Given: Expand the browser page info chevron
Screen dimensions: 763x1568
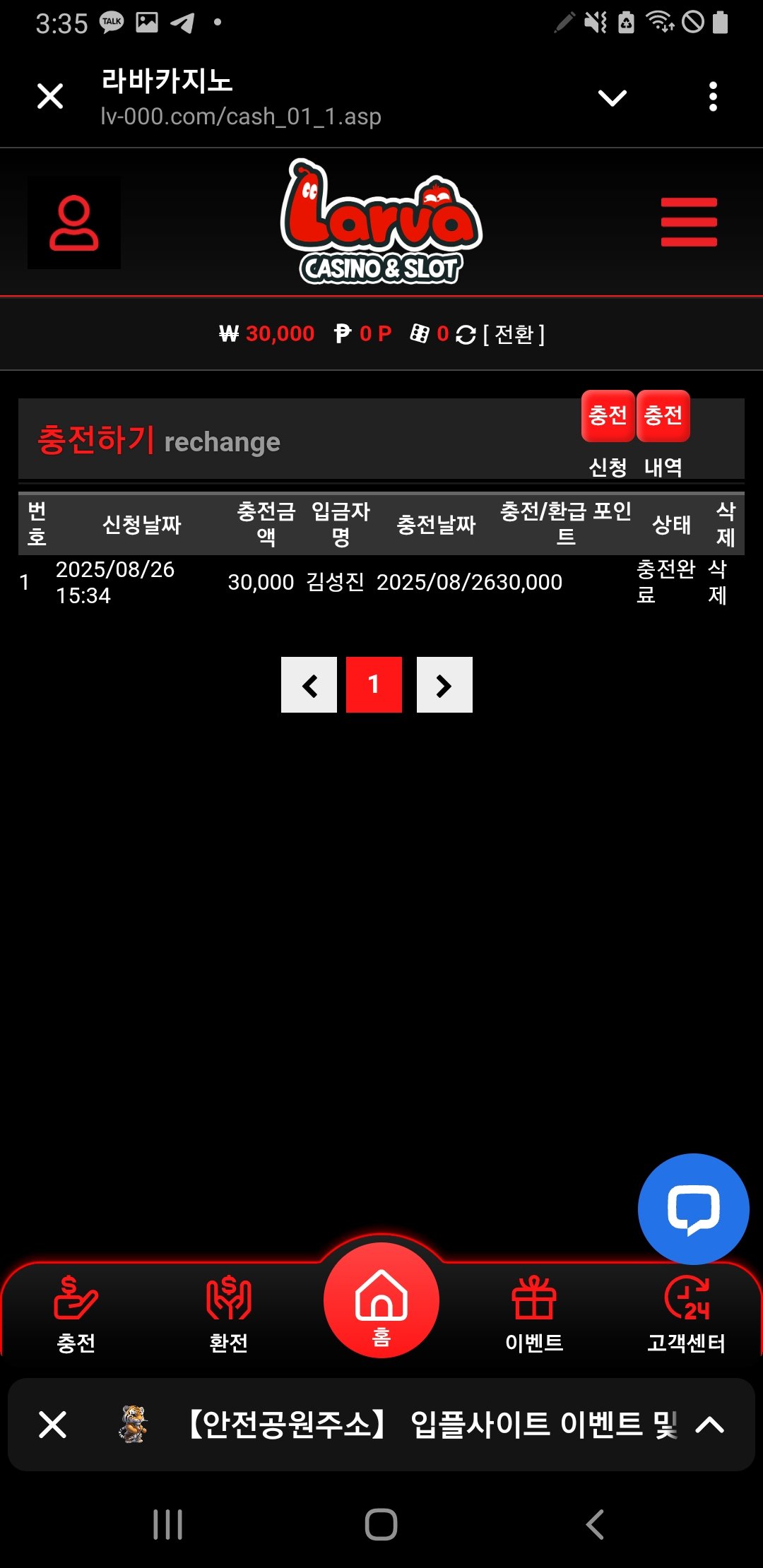Looking at the screenshot, I should [x=612, y=97].
